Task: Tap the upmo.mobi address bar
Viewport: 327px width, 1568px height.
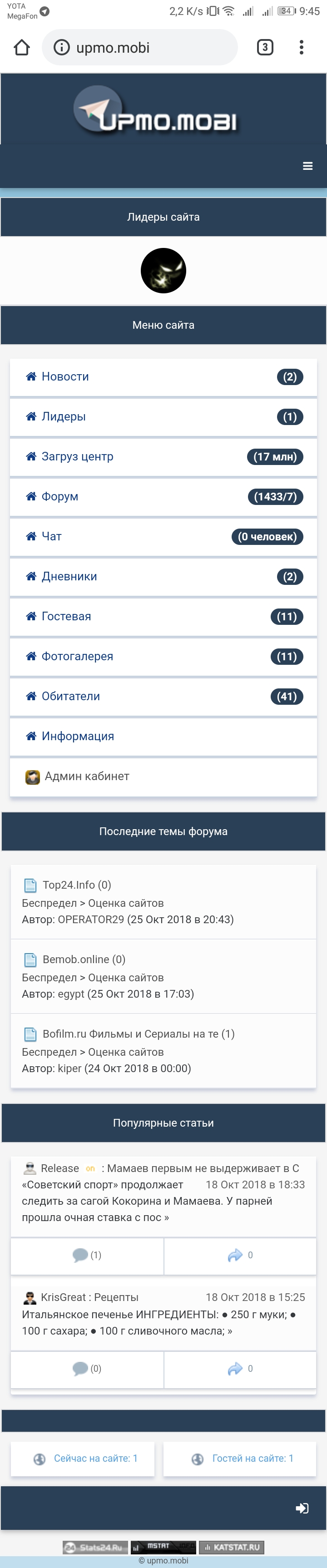Action: [x=140, y=48]
